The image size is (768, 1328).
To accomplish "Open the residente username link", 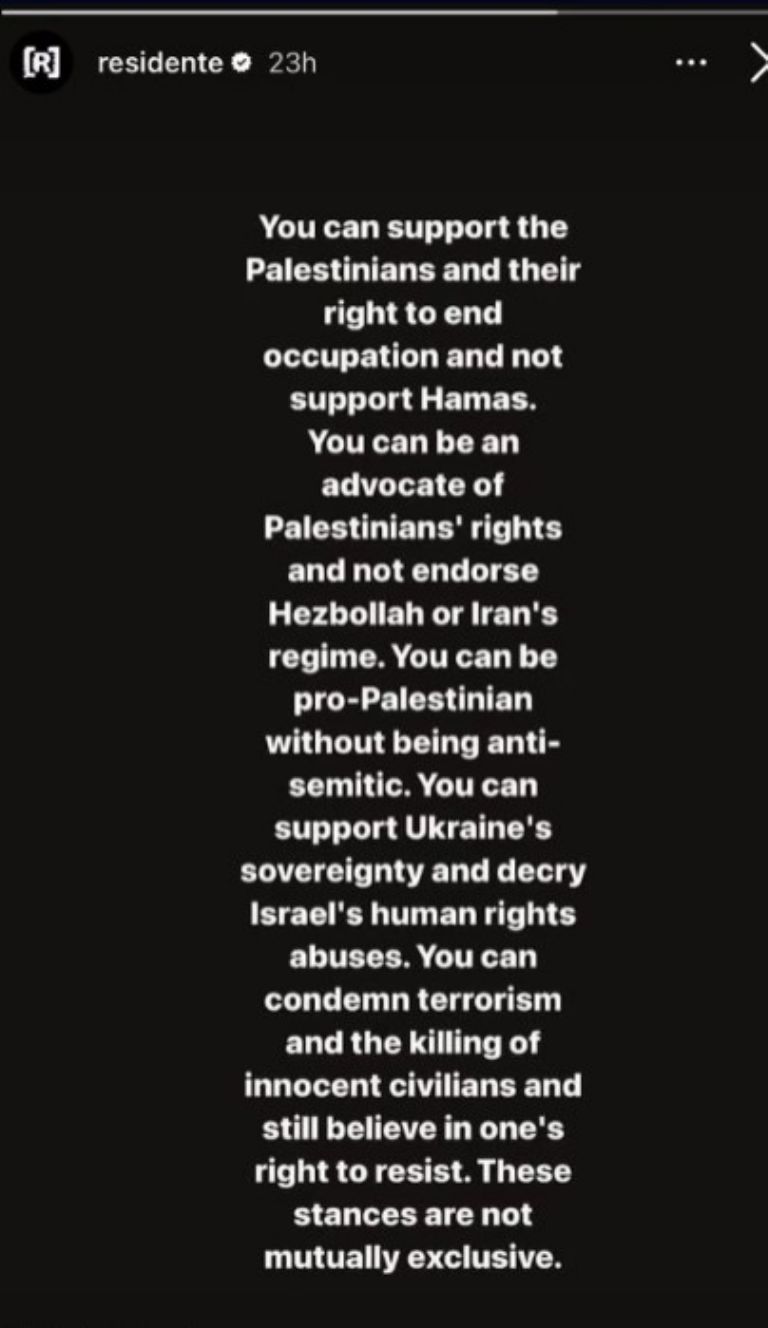I will coord(160,63).
